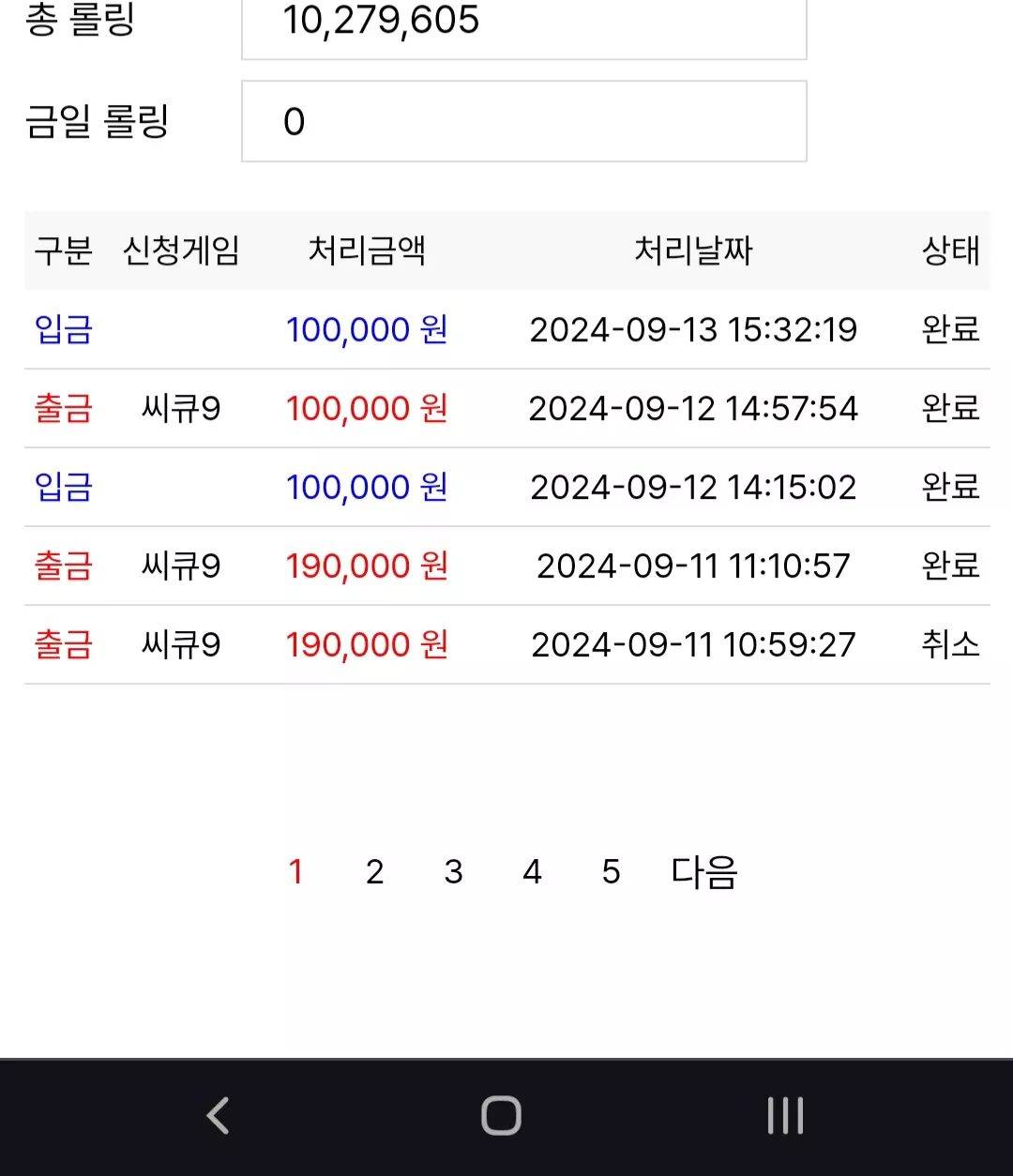Tap the 다음 next-pages link
This screenshot has height=1176, width=1013.
704,872
